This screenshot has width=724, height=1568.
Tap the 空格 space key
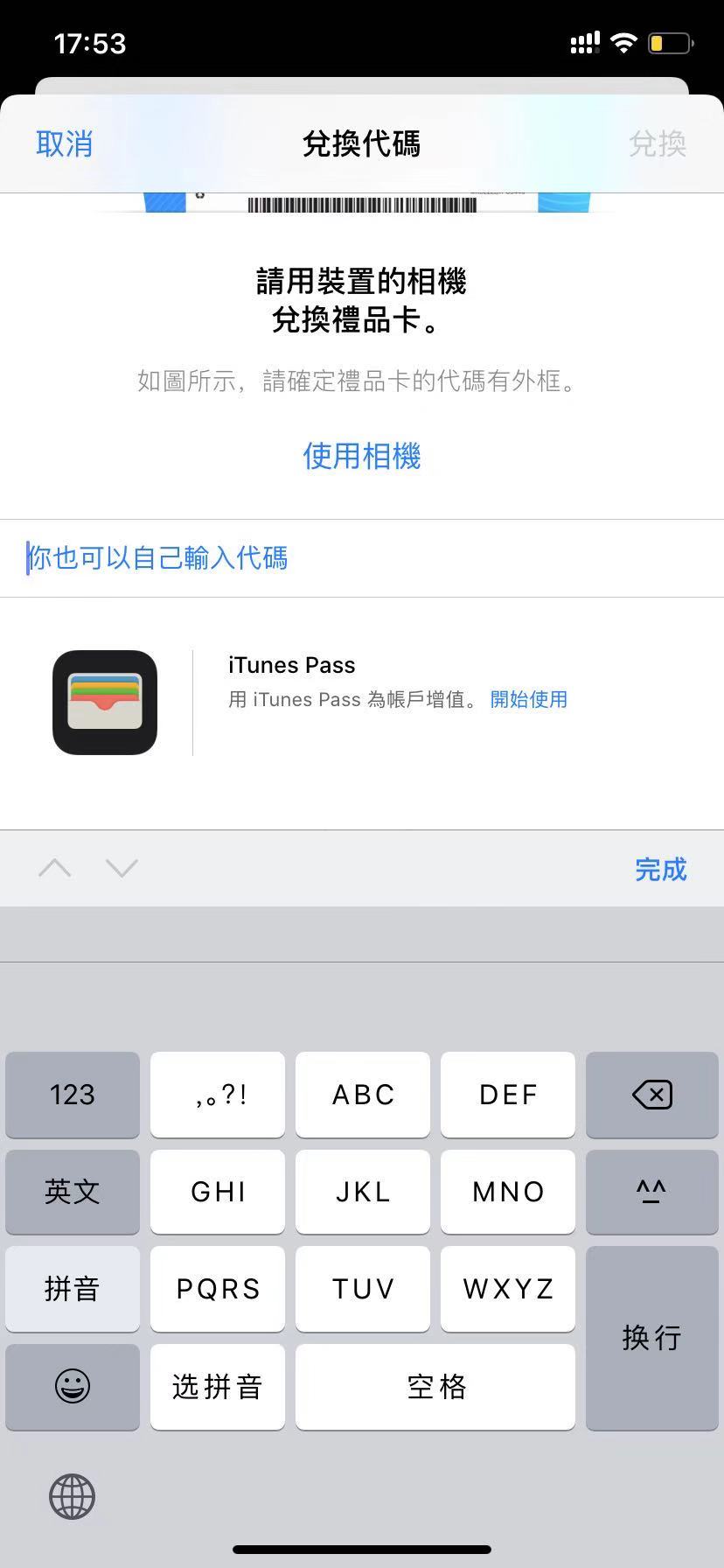click(x=435, y=1386)
